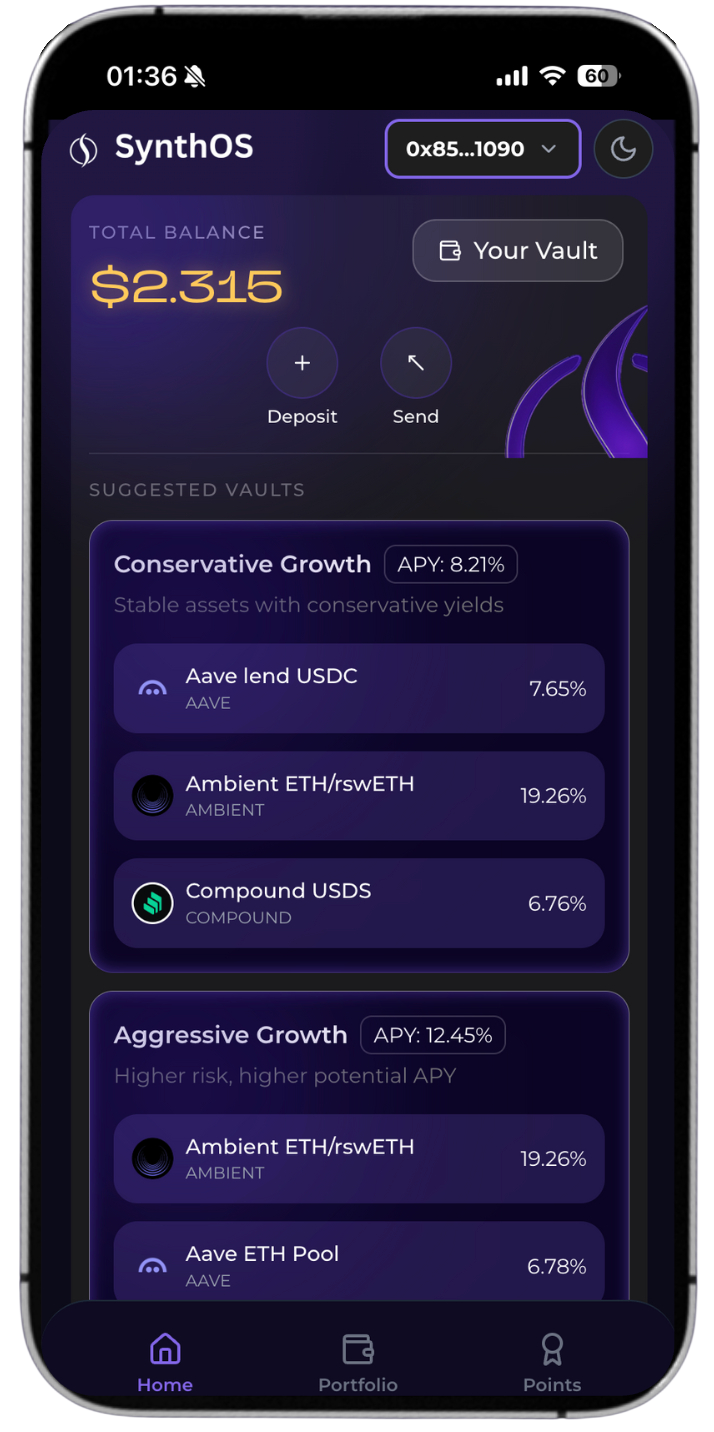Open the Compound USDS row

coord(358,903)
